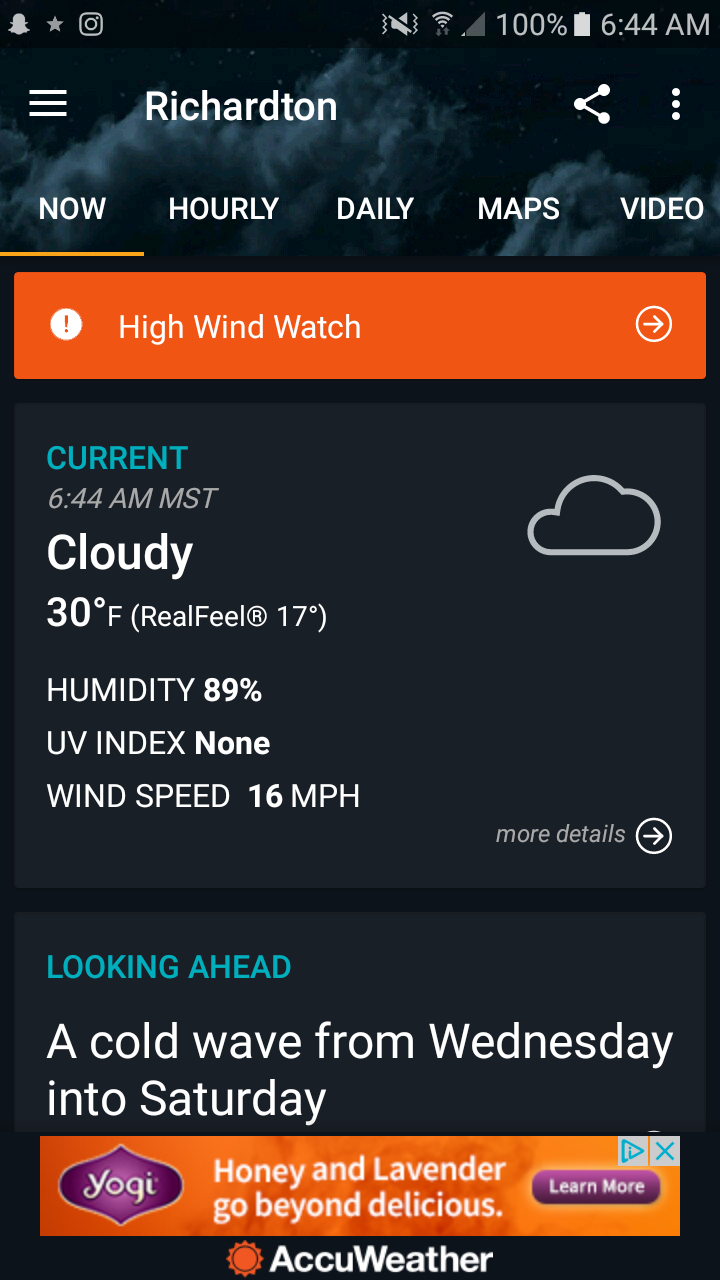Open the overflow menu
The height and width of the screenshot is (1280, 720).
pyautogui.click(x=676, y=104)
